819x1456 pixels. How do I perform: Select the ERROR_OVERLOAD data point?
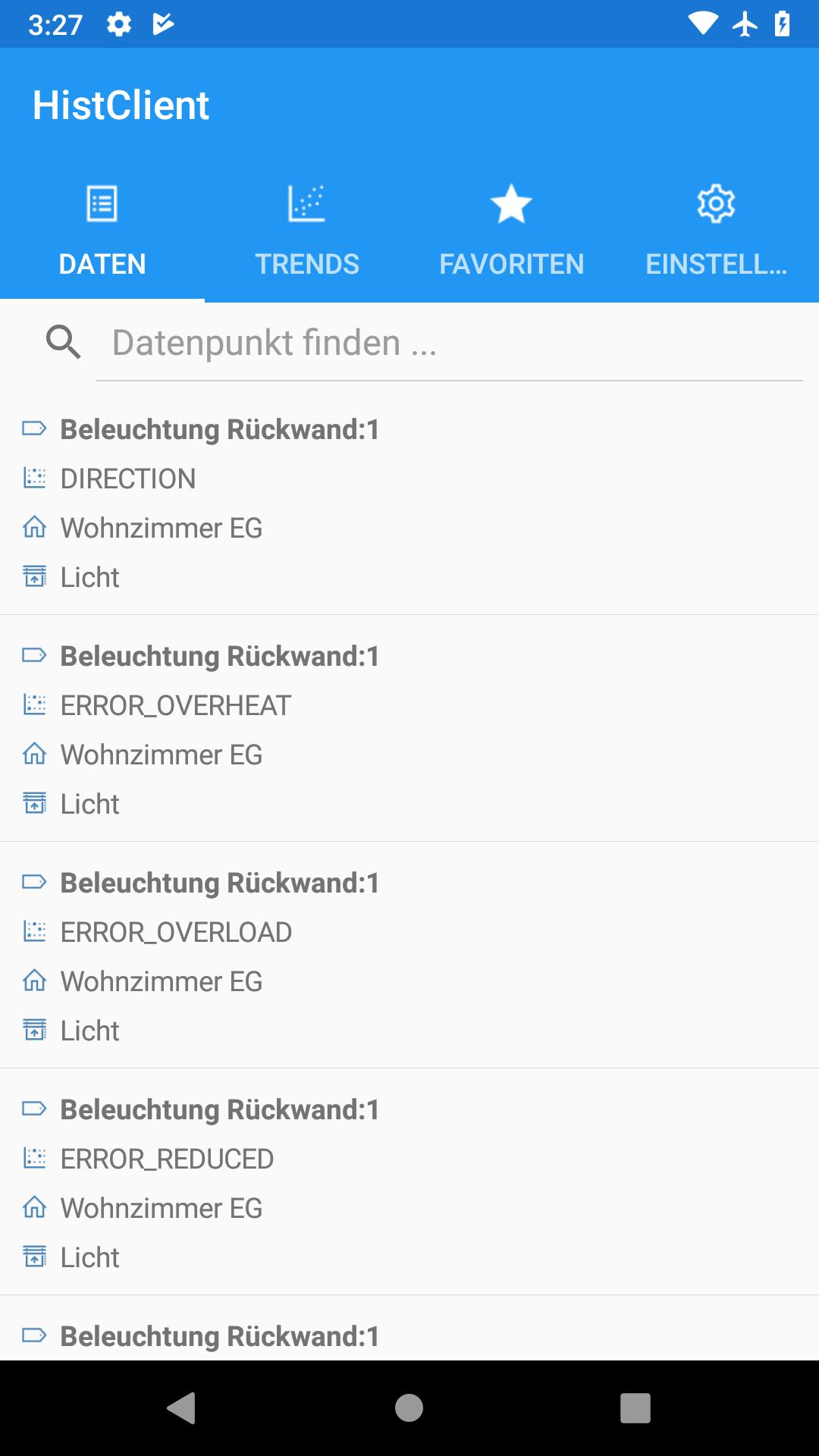coord(409,955)
